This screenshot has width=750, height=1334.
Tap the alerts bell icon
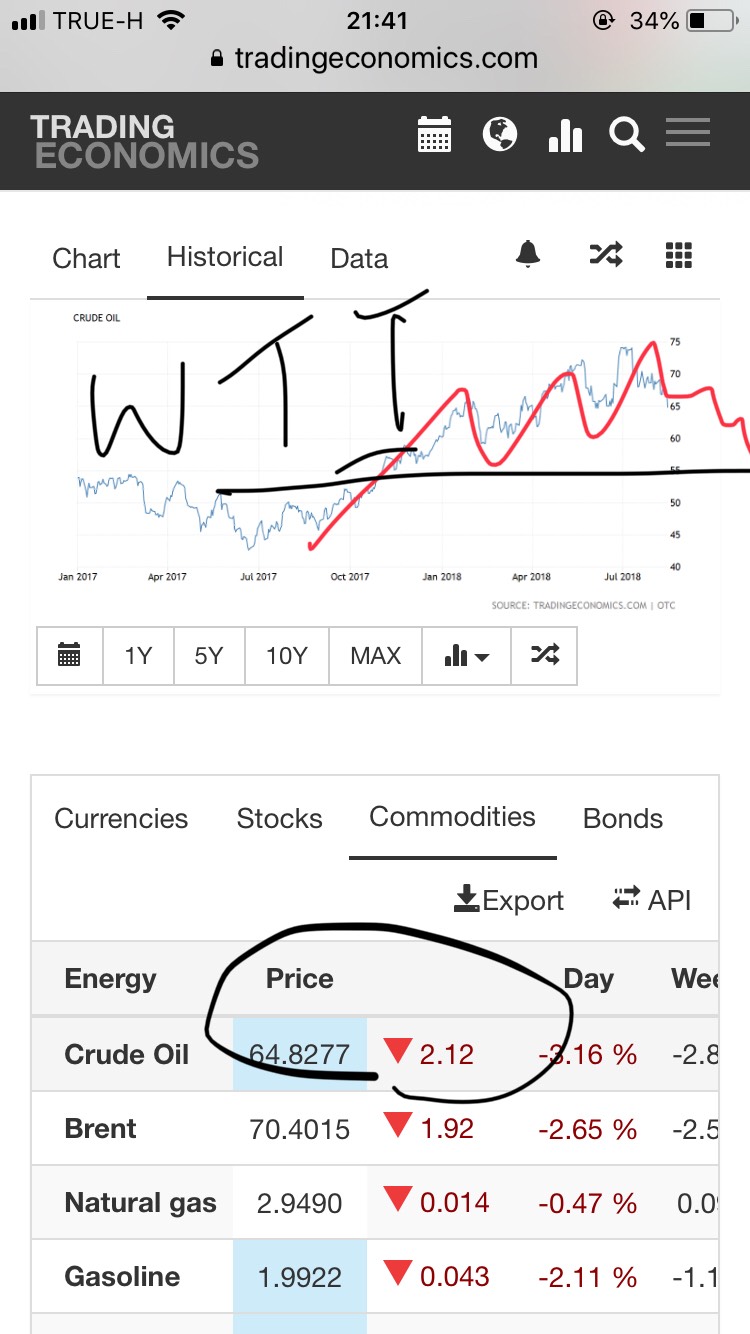[x=528, y=255]
